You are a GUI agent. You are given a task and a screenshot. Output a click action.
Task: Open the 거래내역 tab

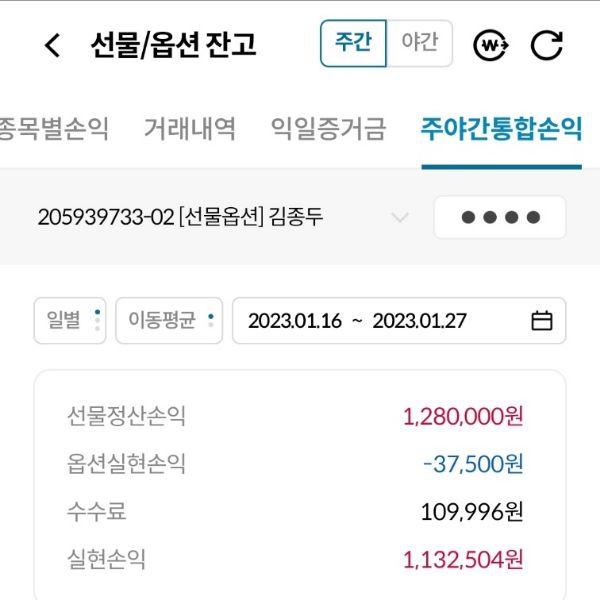(x=190, y=129)
